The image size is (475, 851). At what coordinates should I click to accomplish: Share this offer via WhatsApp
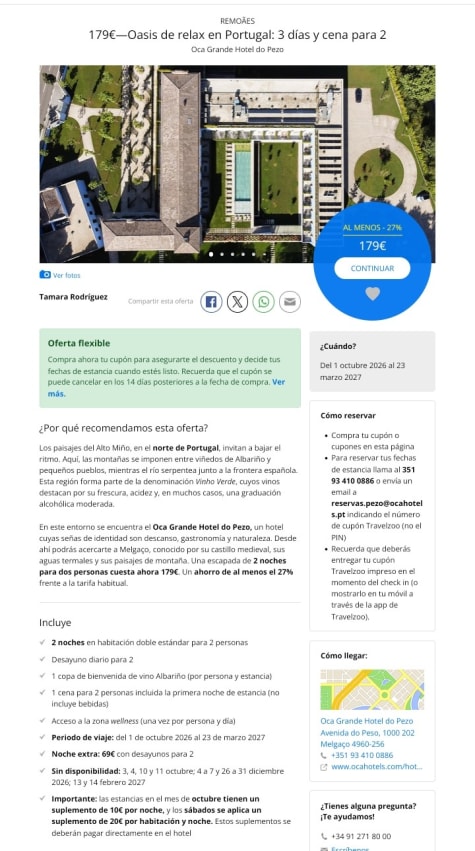click(x=263, y=302)
